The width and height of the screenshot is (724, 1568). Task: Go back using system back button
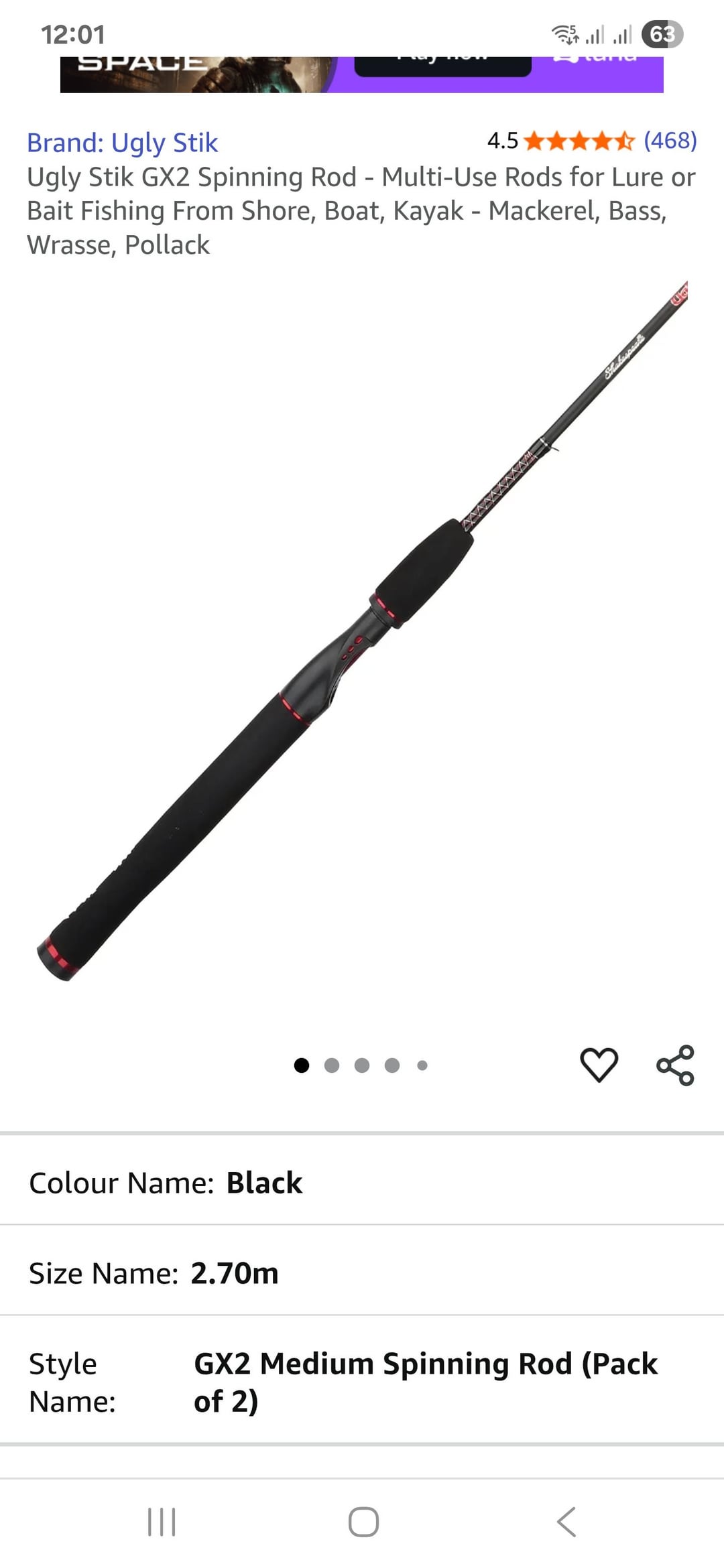pos(566,1522)
